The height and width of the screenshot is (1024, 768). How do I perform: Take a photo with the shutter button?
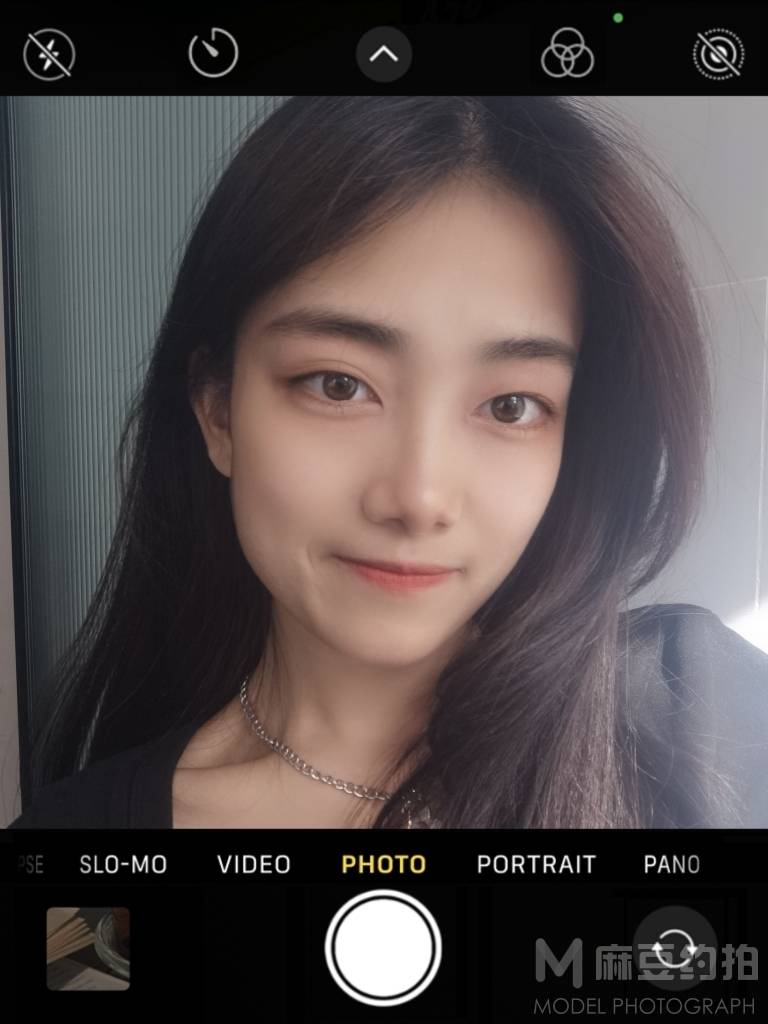coord(384,947)
